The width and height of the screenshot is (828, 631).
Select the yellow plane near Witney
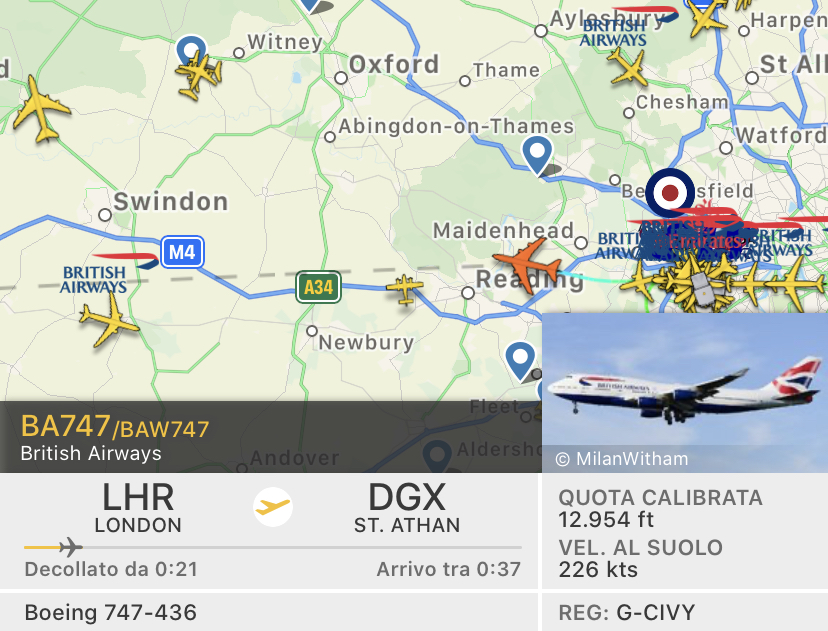(x=198, y=75)
